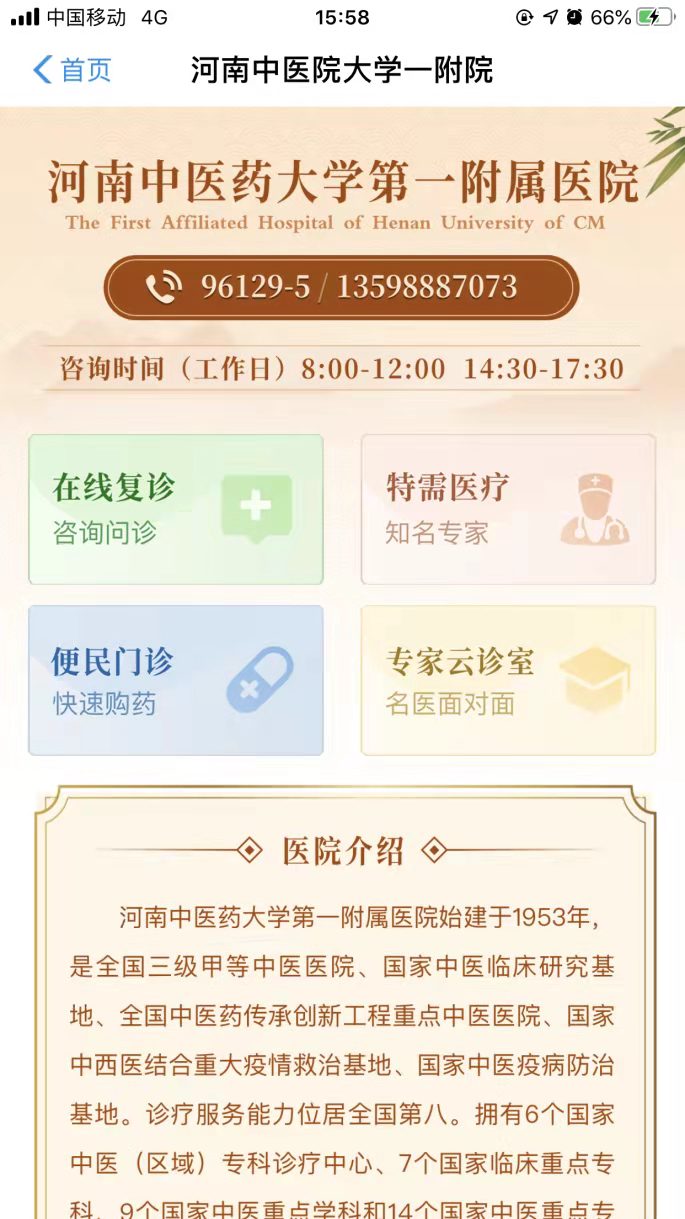Go back to 首页

click(x=72, y=70)
